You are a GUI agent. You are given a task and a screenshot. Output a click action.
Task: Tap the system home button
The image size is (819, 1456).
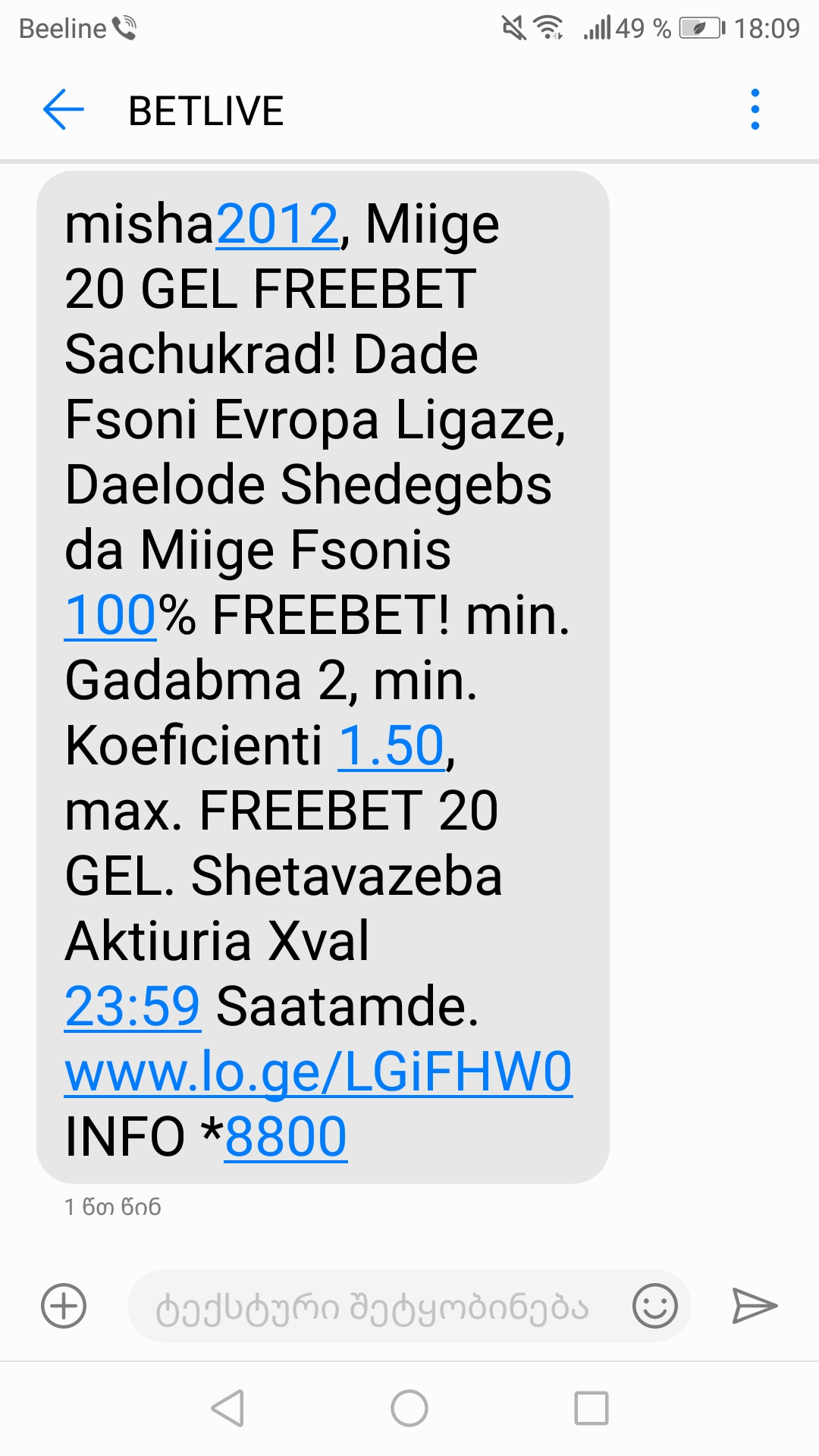[409, 1409]
